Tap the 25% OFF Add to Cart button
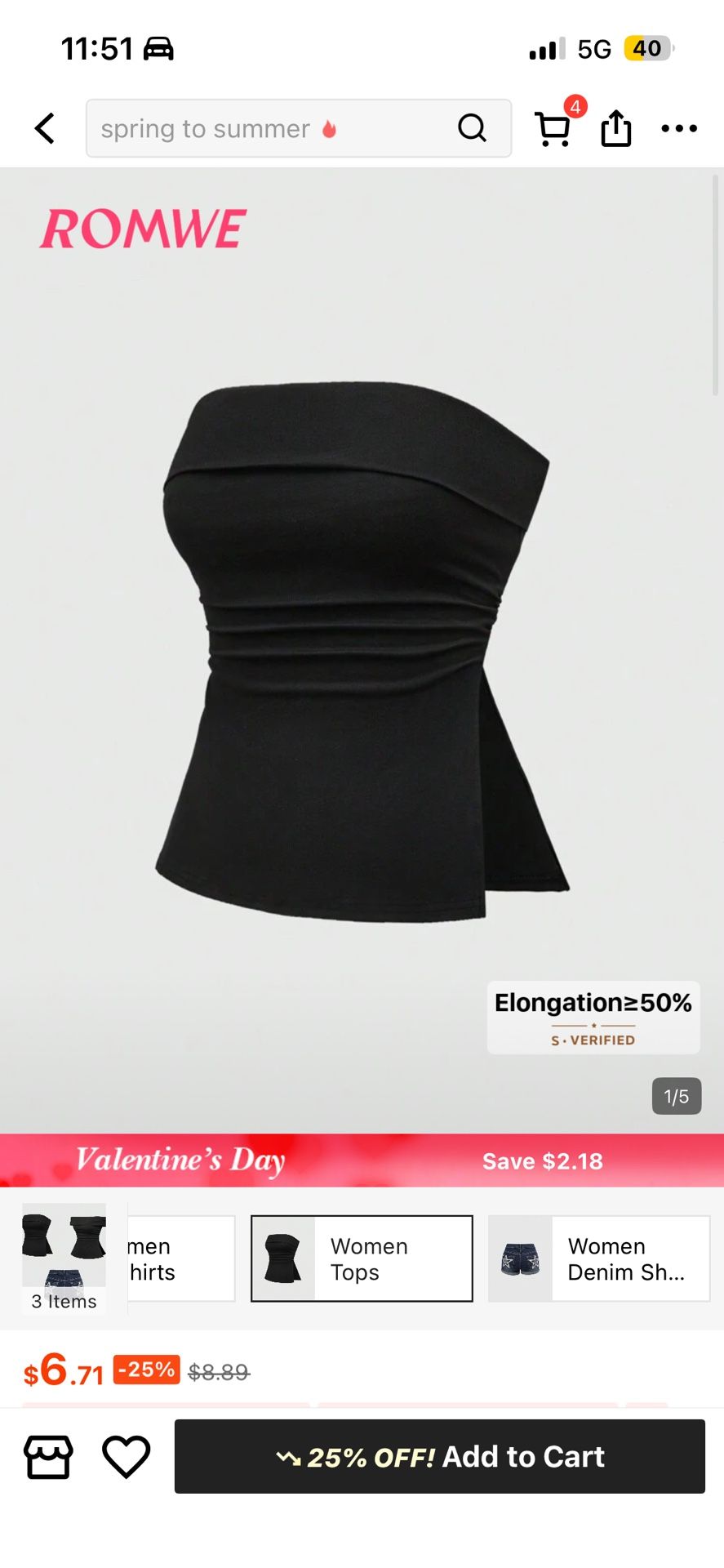The width and height of the screenshot is (724, 1568). pyautogui.click(x=440, y=1457)
